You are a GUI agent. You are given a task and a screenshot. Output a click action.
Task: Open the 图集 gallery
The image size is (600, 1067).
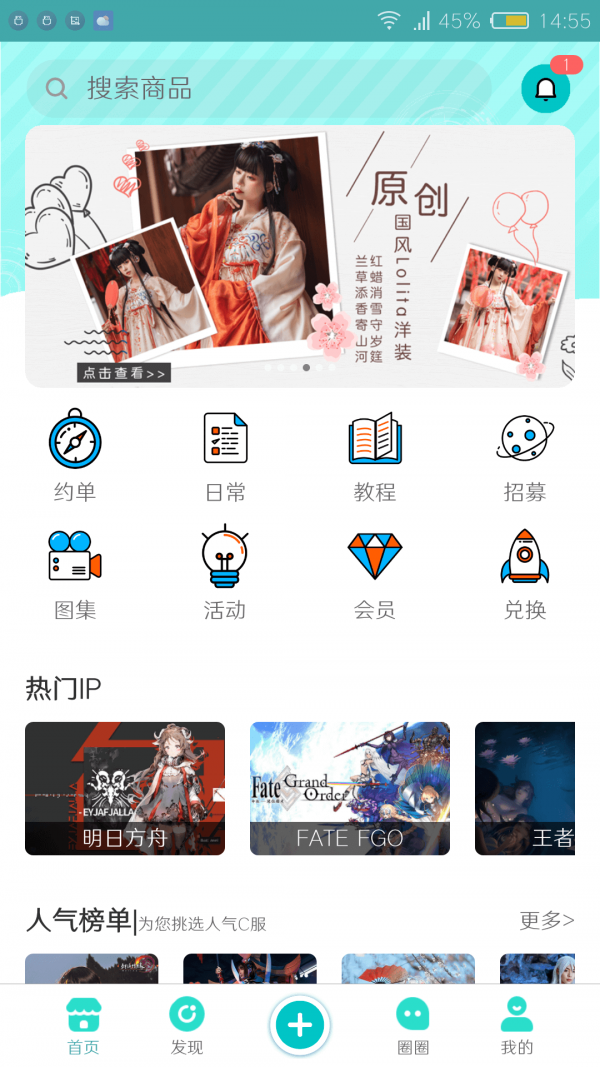75,573
